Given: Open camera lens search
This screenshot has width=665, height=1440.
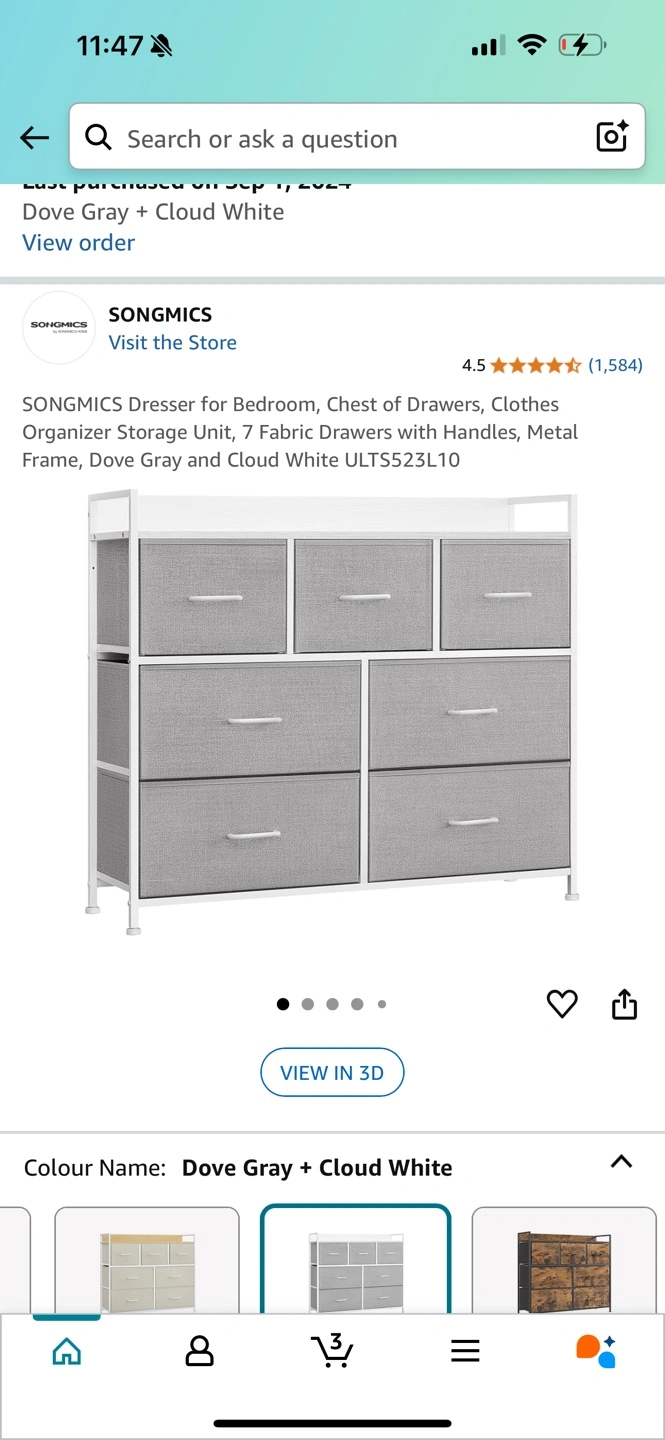Looking at the screenshot, I should point(612,137).
